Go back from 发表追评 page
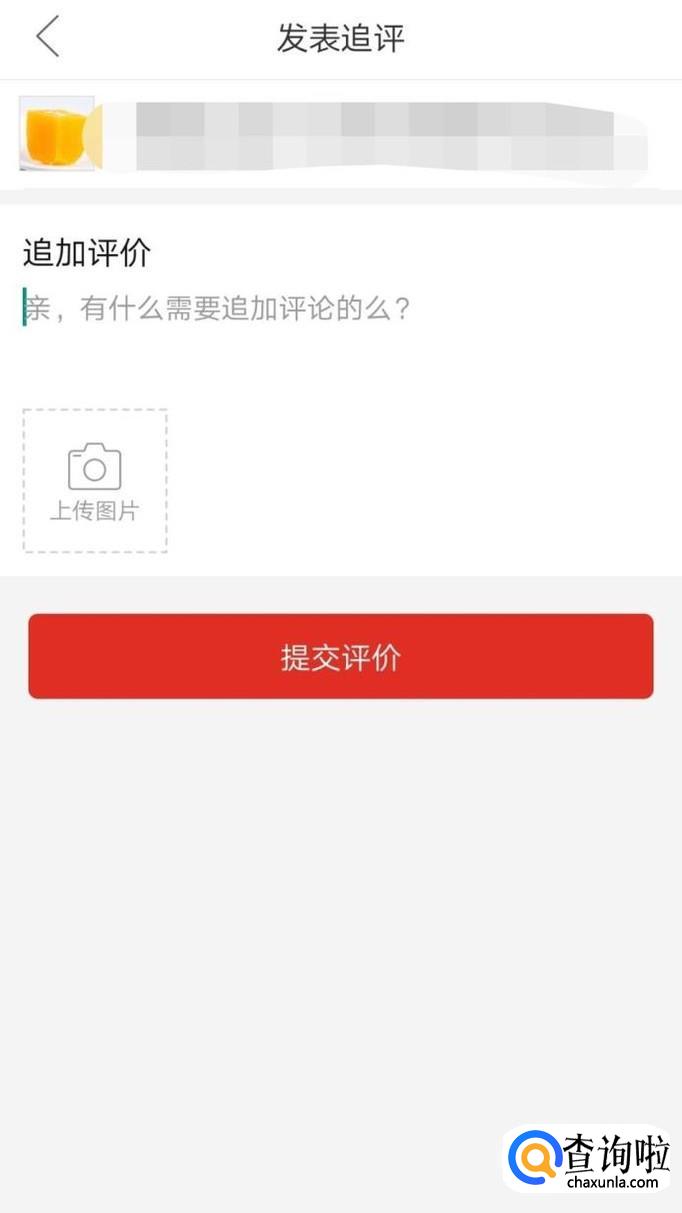The height and width of the screenshot is (1213, 682). point(47,38)
